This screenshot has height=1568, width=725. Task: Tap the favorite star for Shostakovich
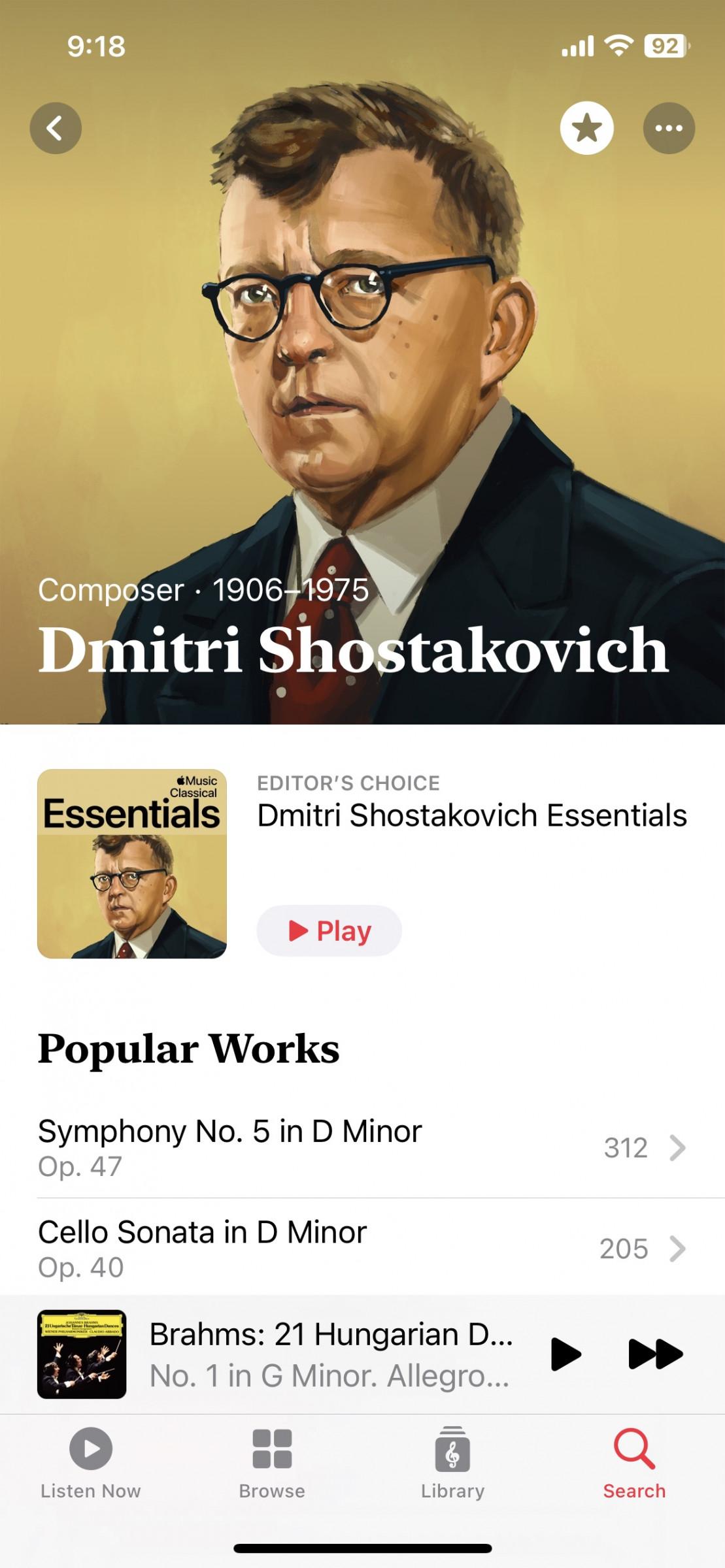click(586, 128)
